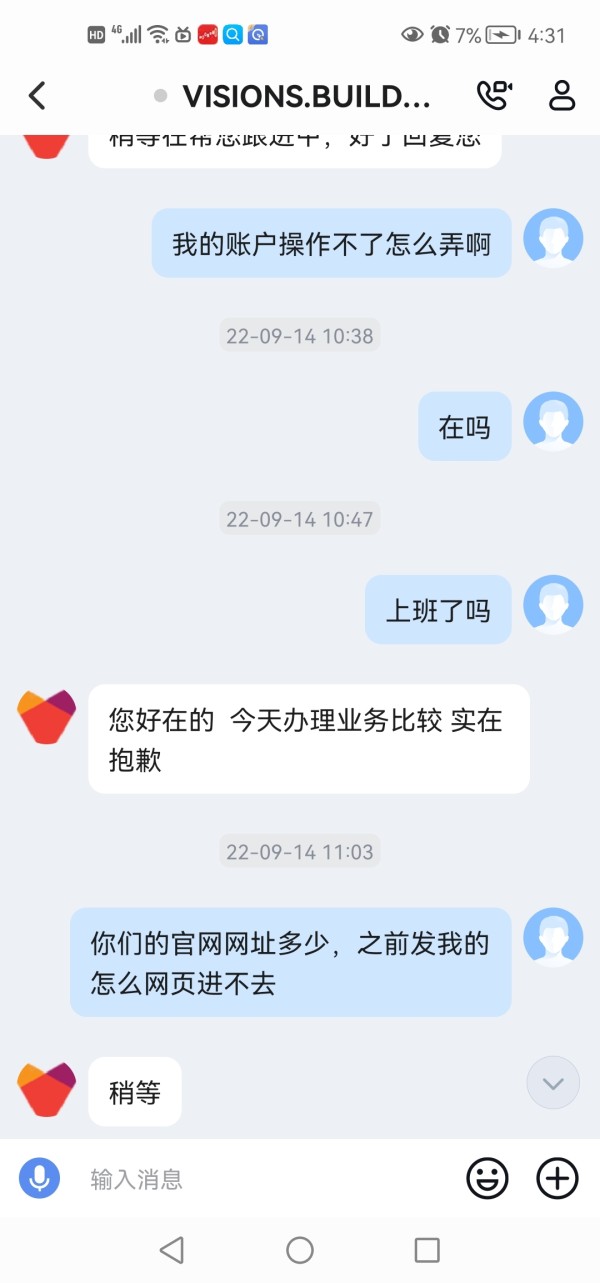Screen dimensions: 600x1283
Task: Start a call with the phone icon
Action: [x=494, y=95]
